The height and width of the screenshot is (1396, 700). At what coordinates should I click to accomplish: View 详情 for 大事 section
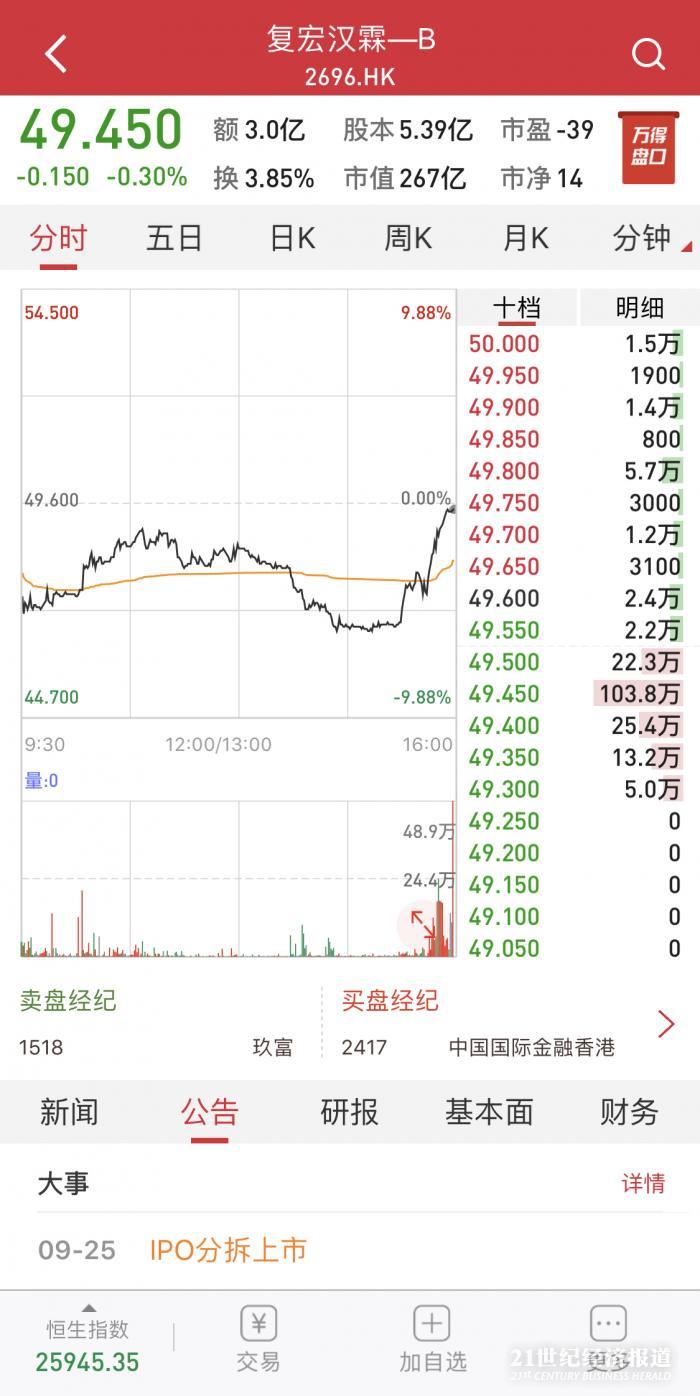coord(643,1183)
